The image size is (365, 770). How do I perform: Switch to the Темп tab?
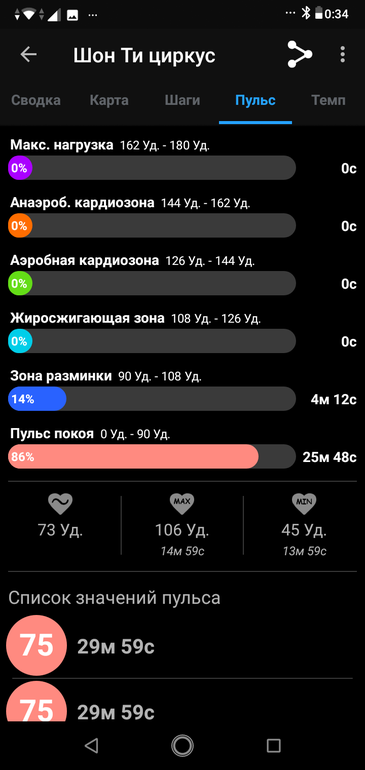coord(329,101)
